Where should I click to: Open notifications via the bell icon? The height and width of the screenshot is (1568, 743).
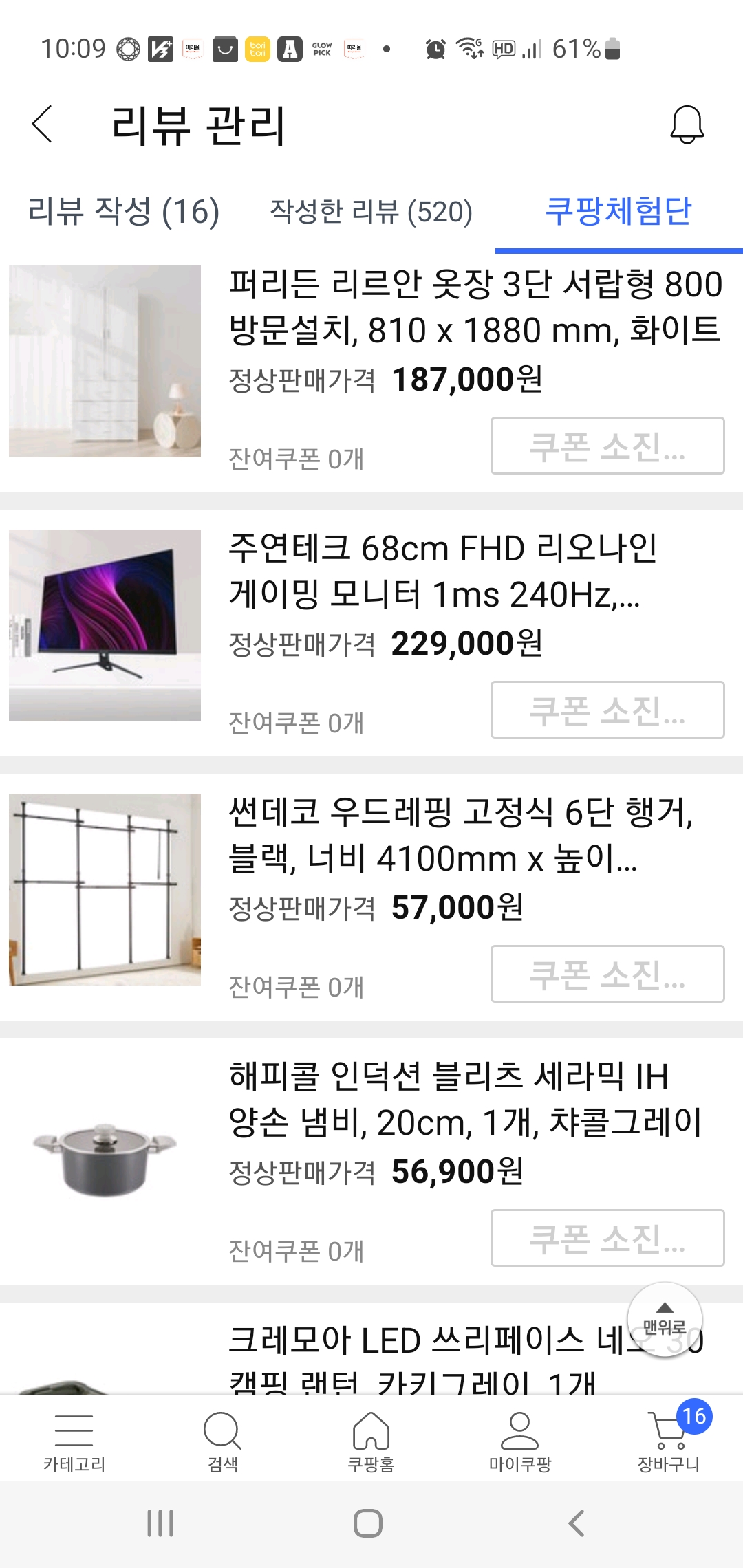click(x=687, y=126)
